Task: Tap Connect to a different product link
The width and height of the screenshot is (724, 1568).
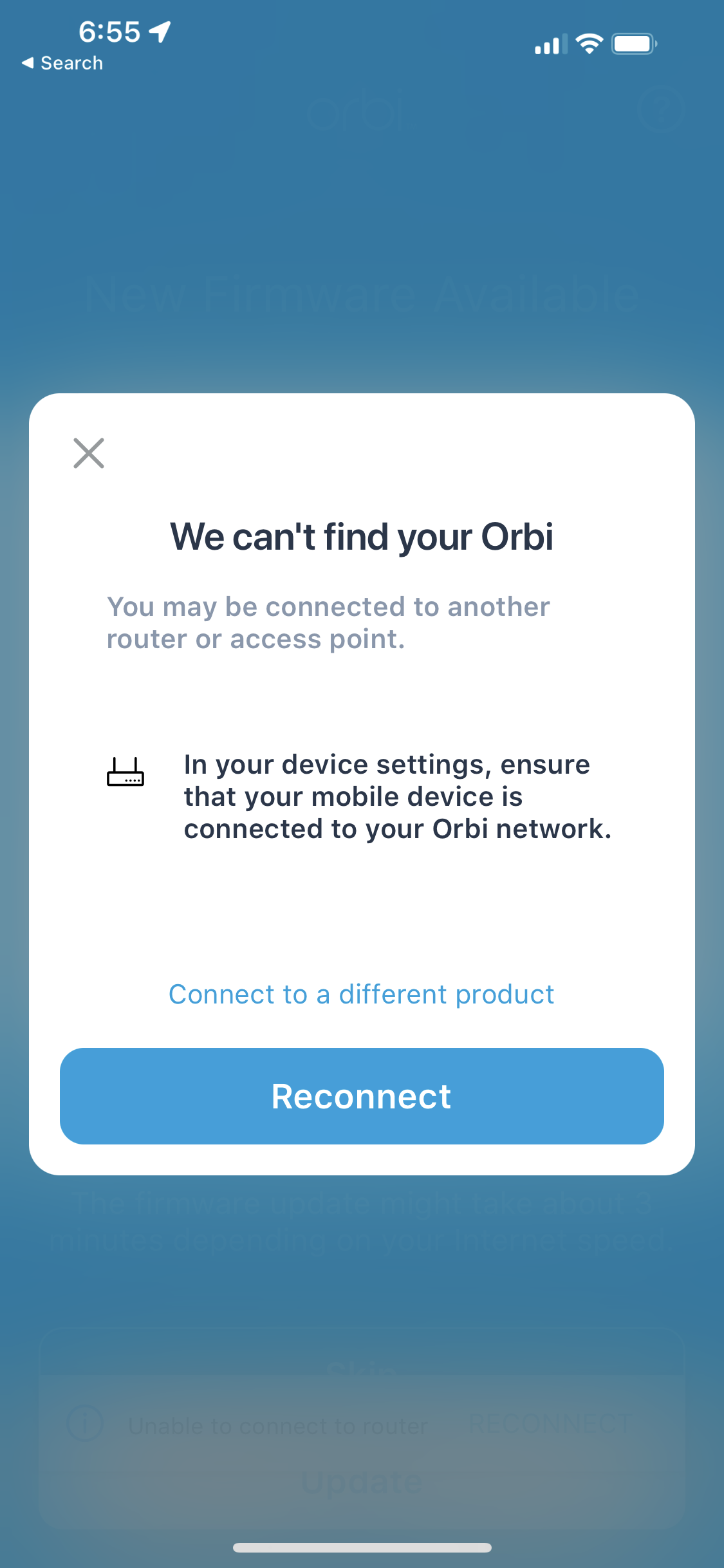Action: click(361, 994)
